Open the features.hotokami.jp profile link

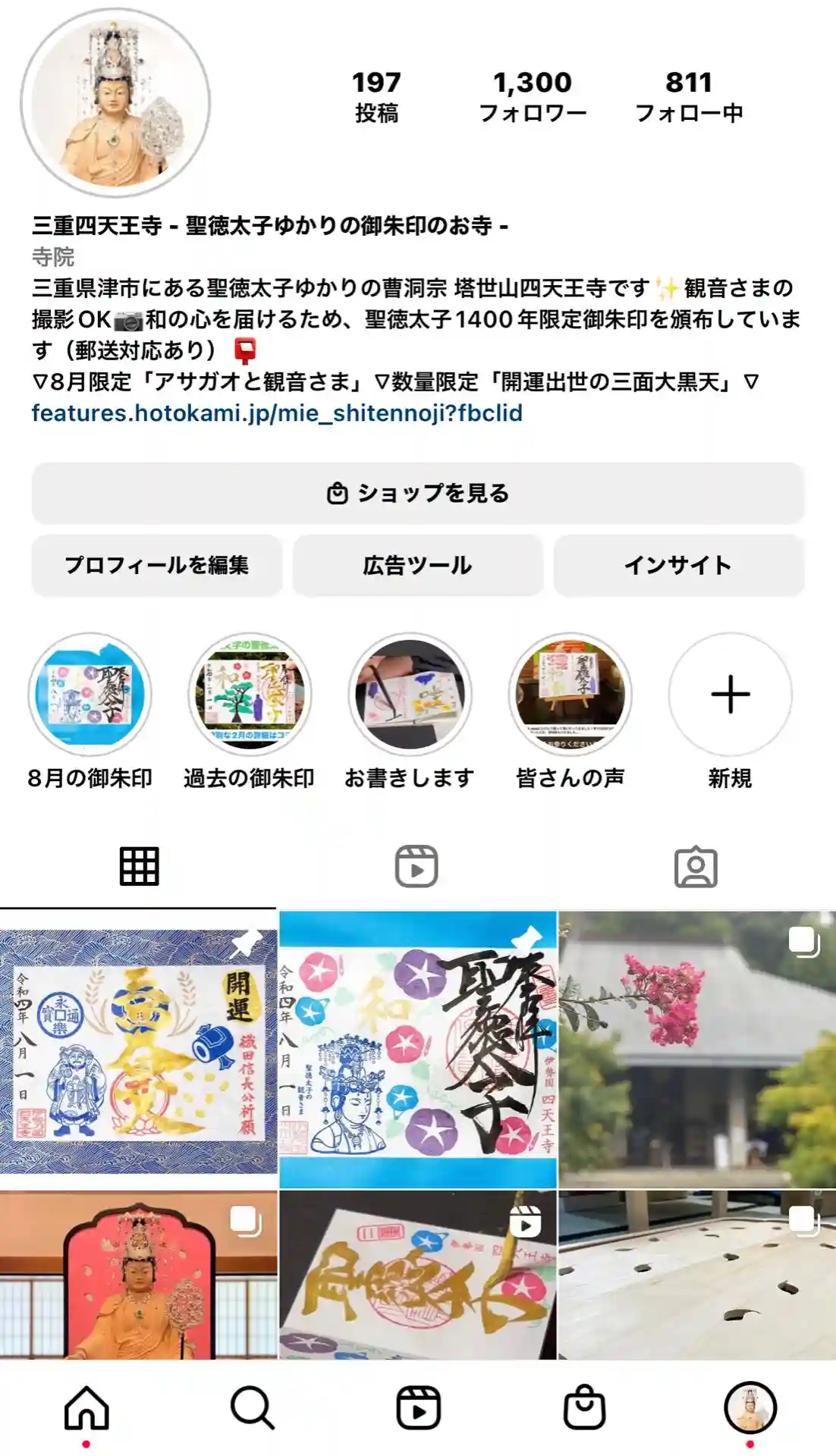[x=277, y=413]
